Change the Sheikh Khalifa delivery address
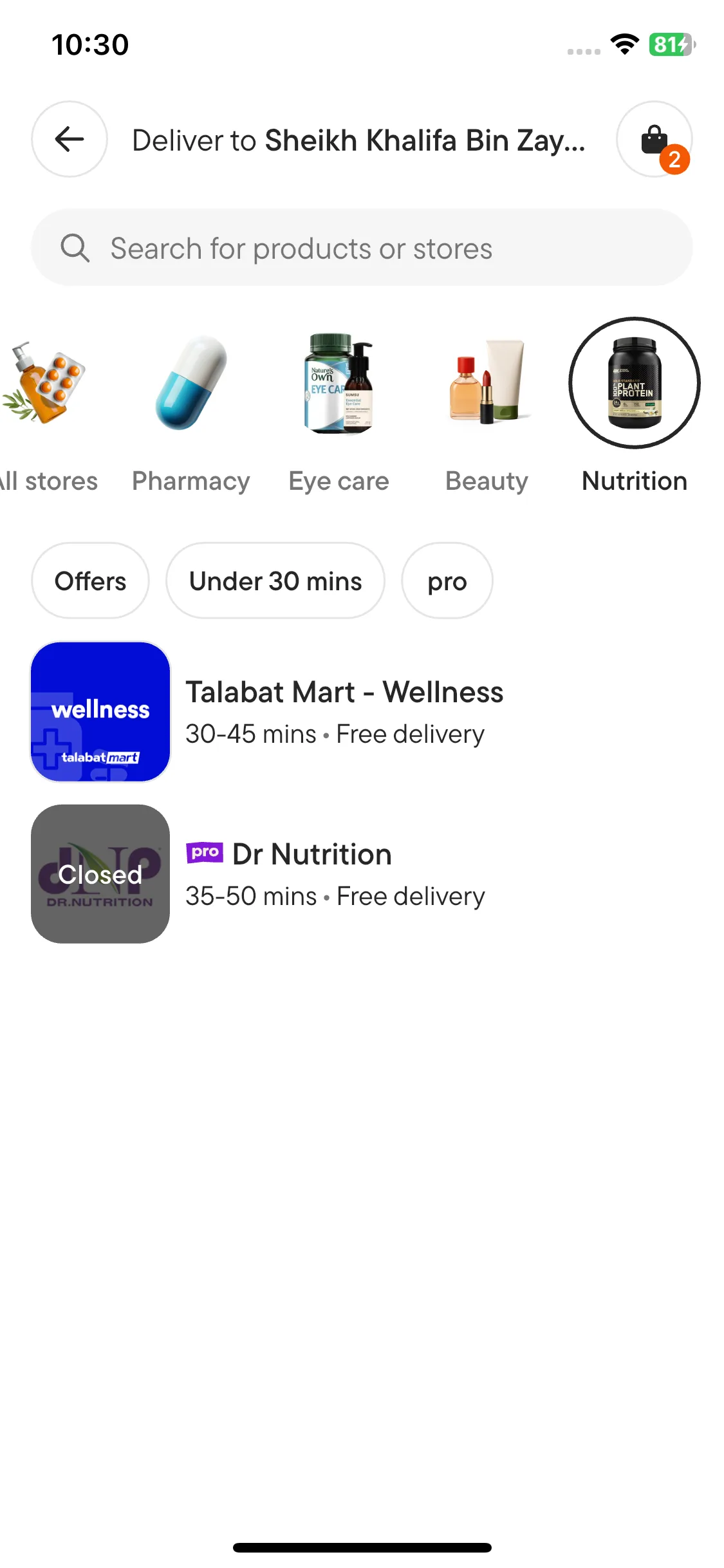 pyautogui.click(x=359, y=140)
